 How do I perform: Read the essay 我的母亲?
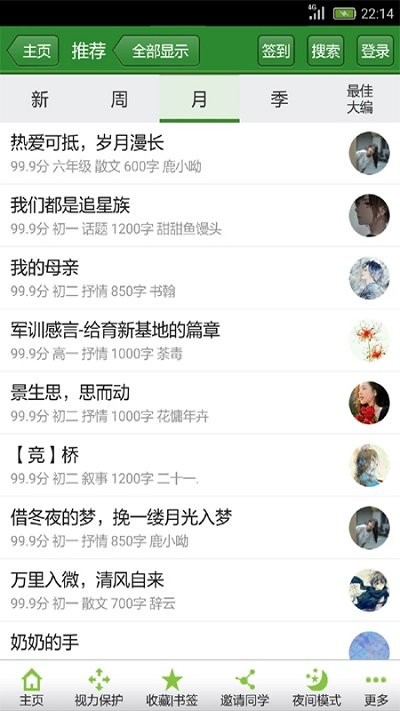[x=200, y=278]
